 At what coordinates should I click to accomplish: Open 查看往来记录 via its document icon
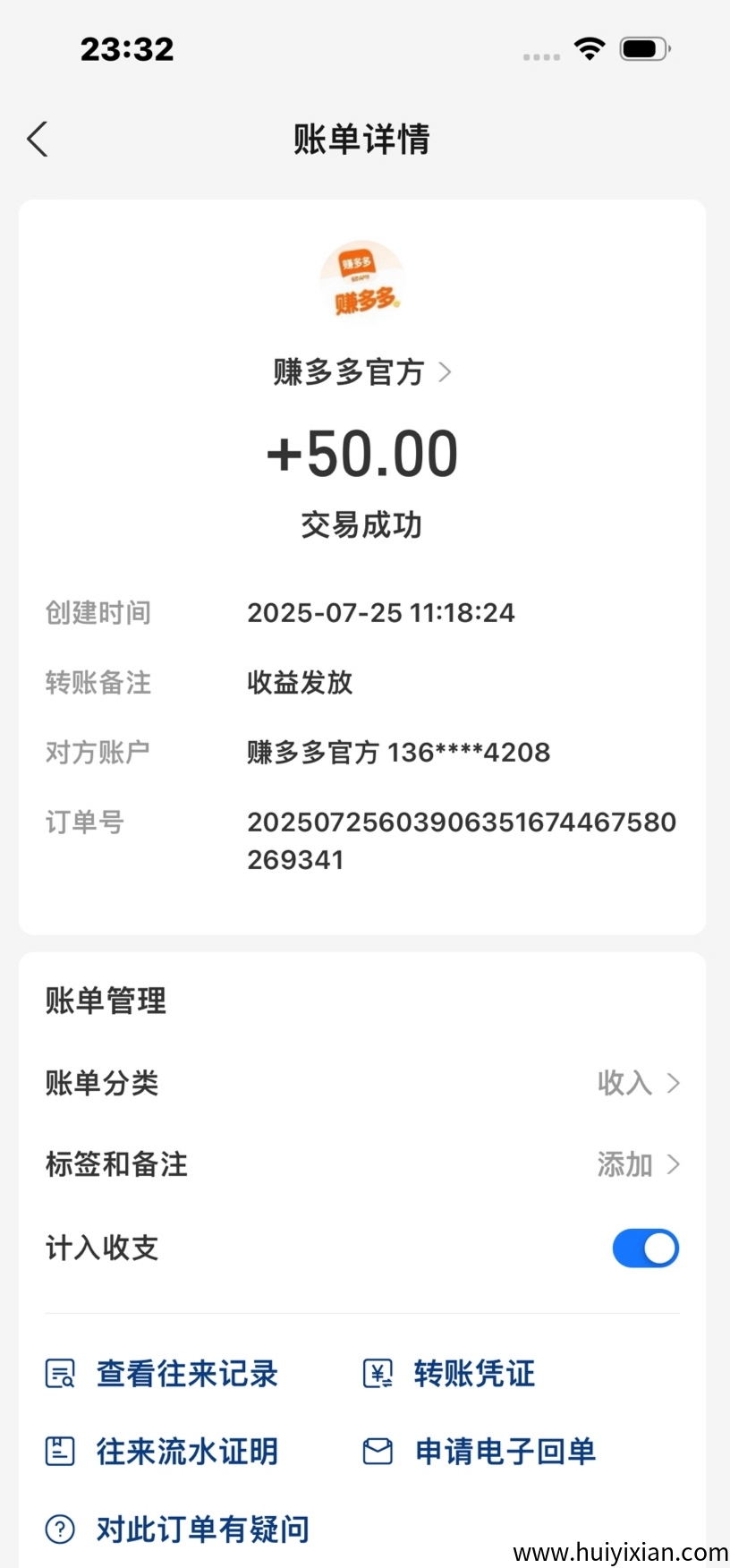pyautogui.click(x=59, y=1373)
